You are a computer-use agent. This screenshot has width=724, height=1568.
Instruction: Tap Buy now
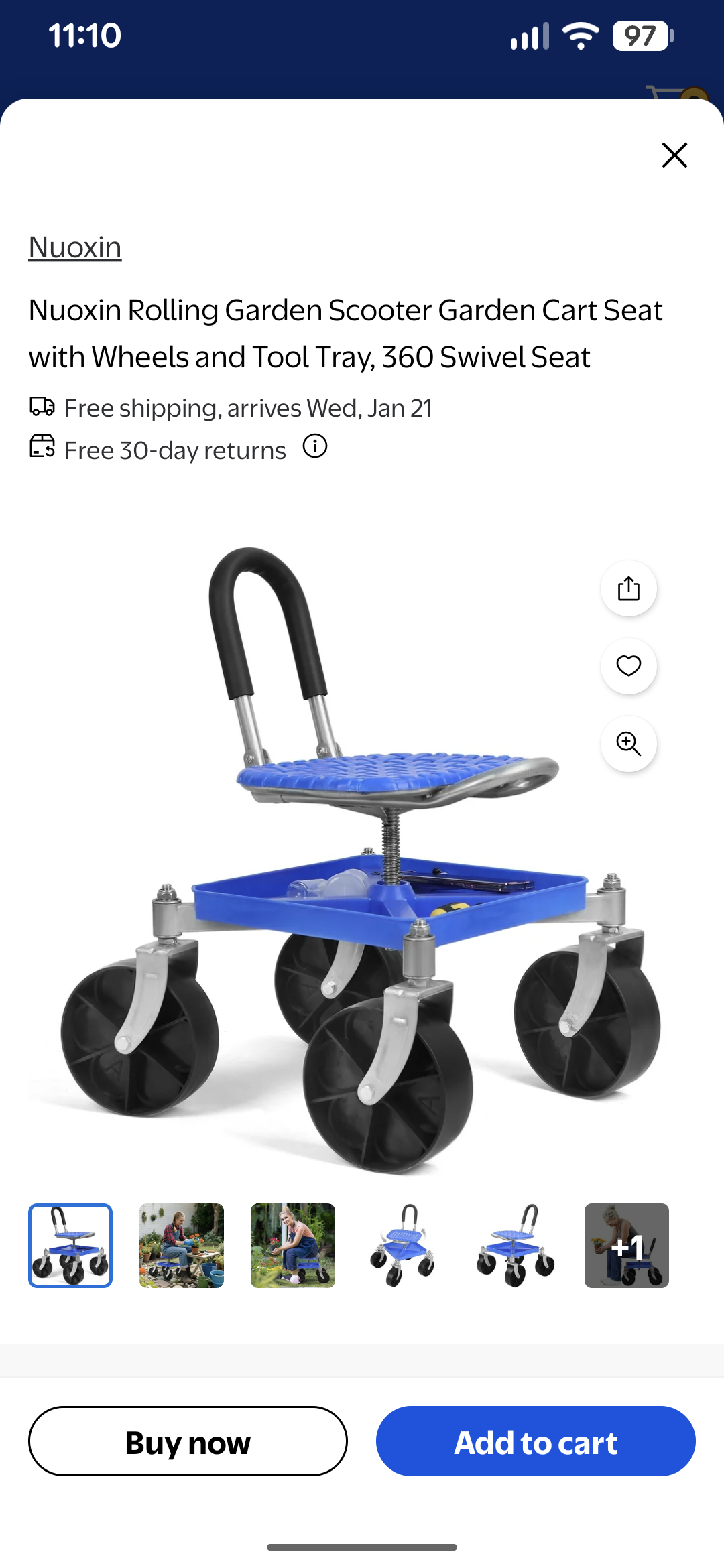pyautogui.click(x=188, y=1441)
